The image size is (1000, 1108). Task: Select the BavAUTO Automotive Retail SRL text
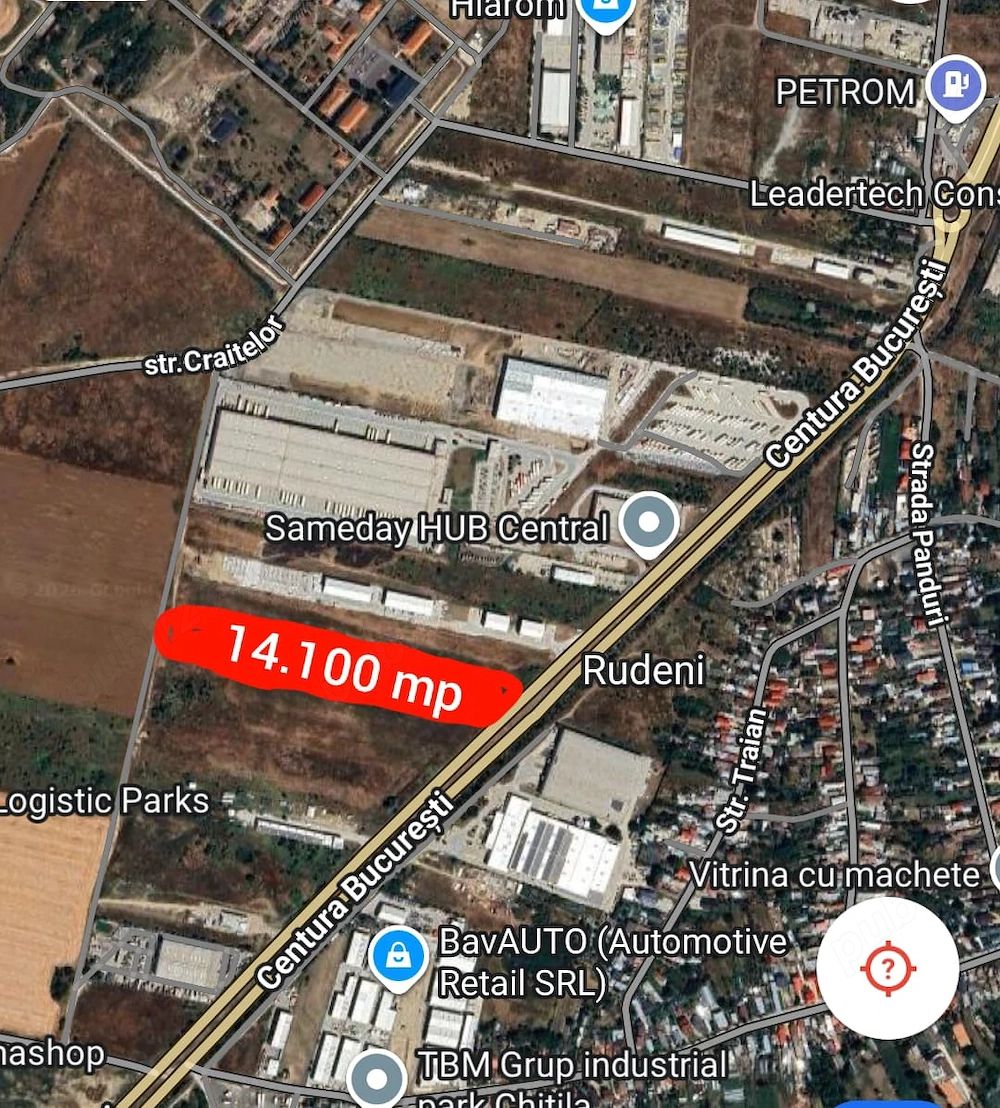click(610, 960)
